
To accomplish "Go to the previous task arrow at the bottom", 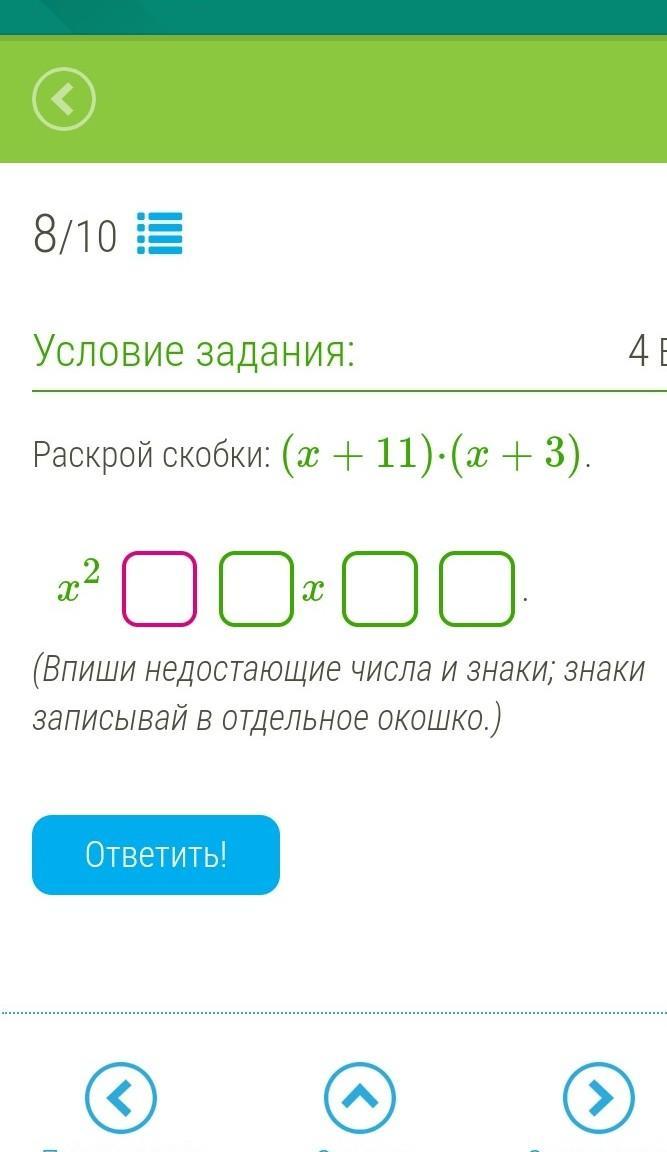I will [x=121, y=1098].
